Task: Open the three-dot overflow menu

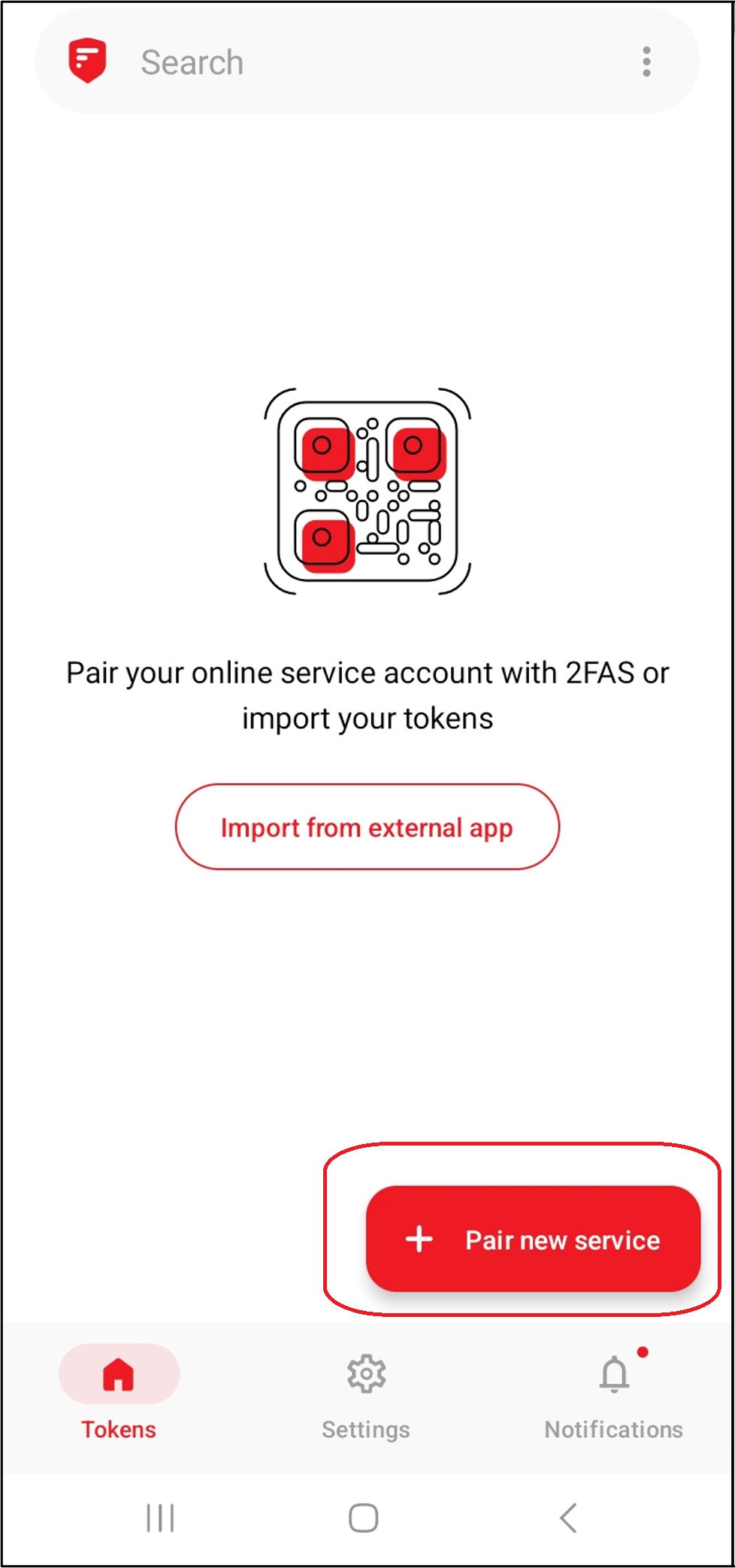Action: pyautogui.click(x=646, y=60)
